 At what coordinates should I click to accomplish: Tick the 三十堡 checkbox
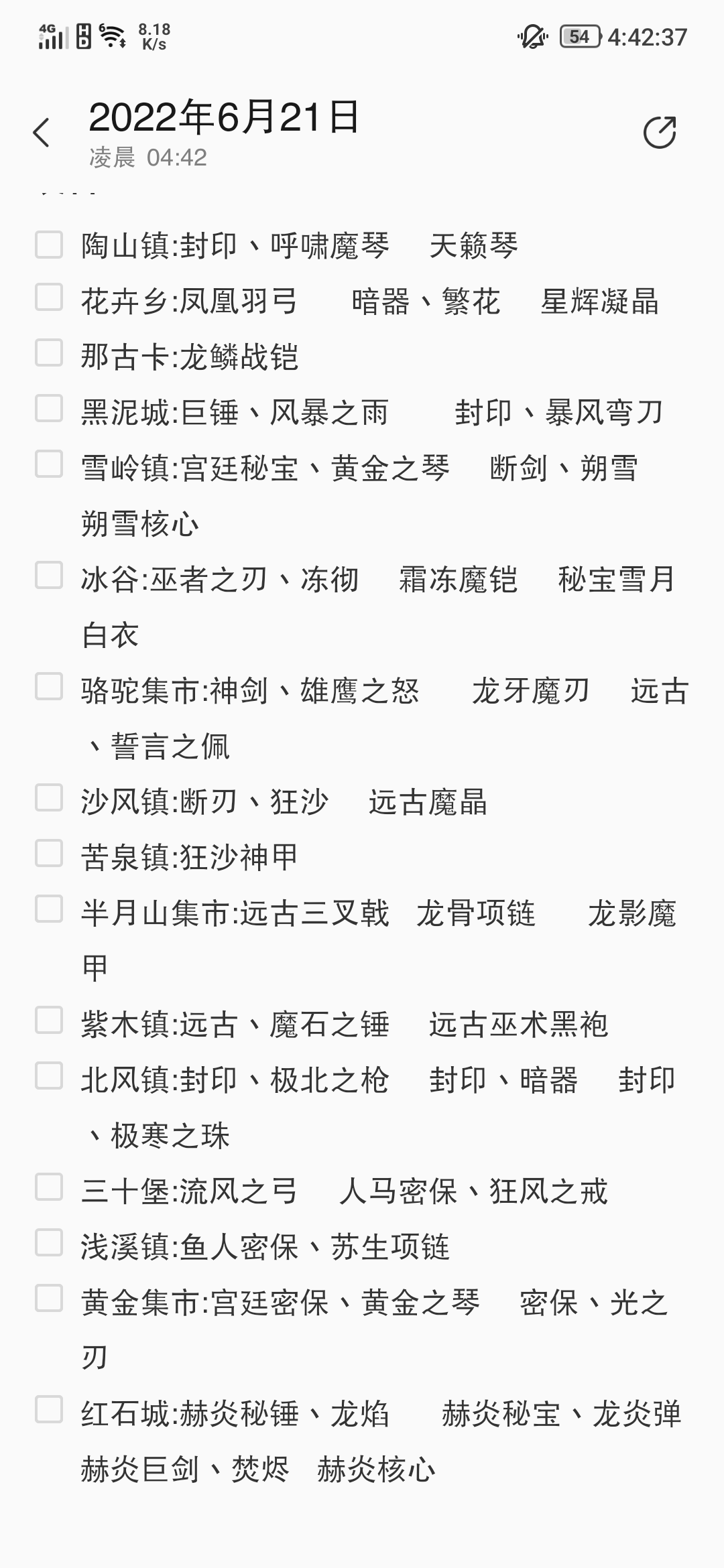[49, 1187]
